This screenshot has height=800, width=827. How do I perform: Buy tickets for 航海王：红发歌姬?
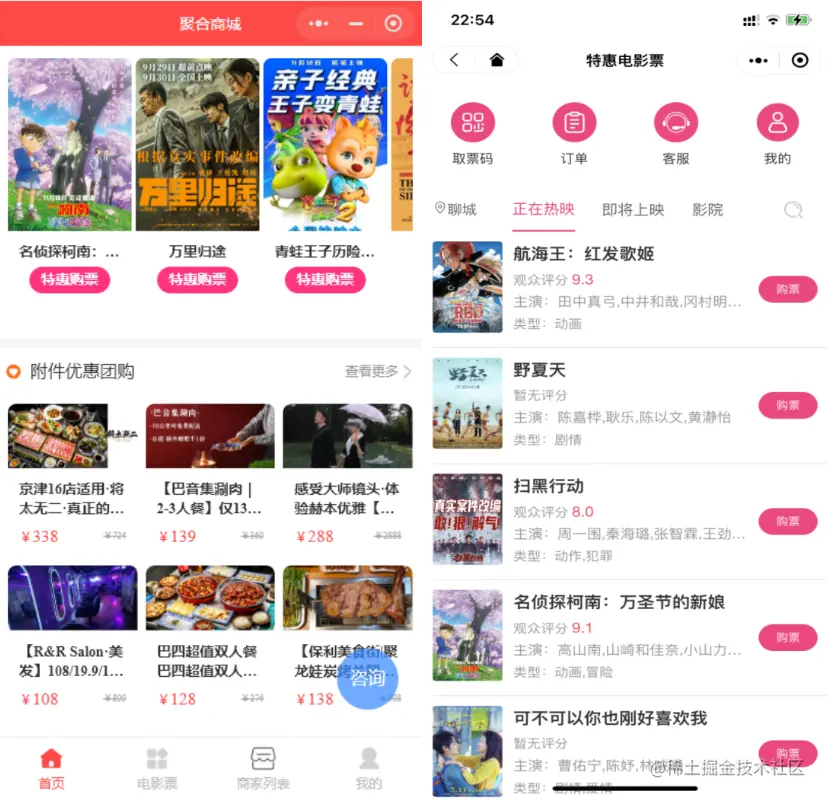pyautogui.click(x=788, y=289)
